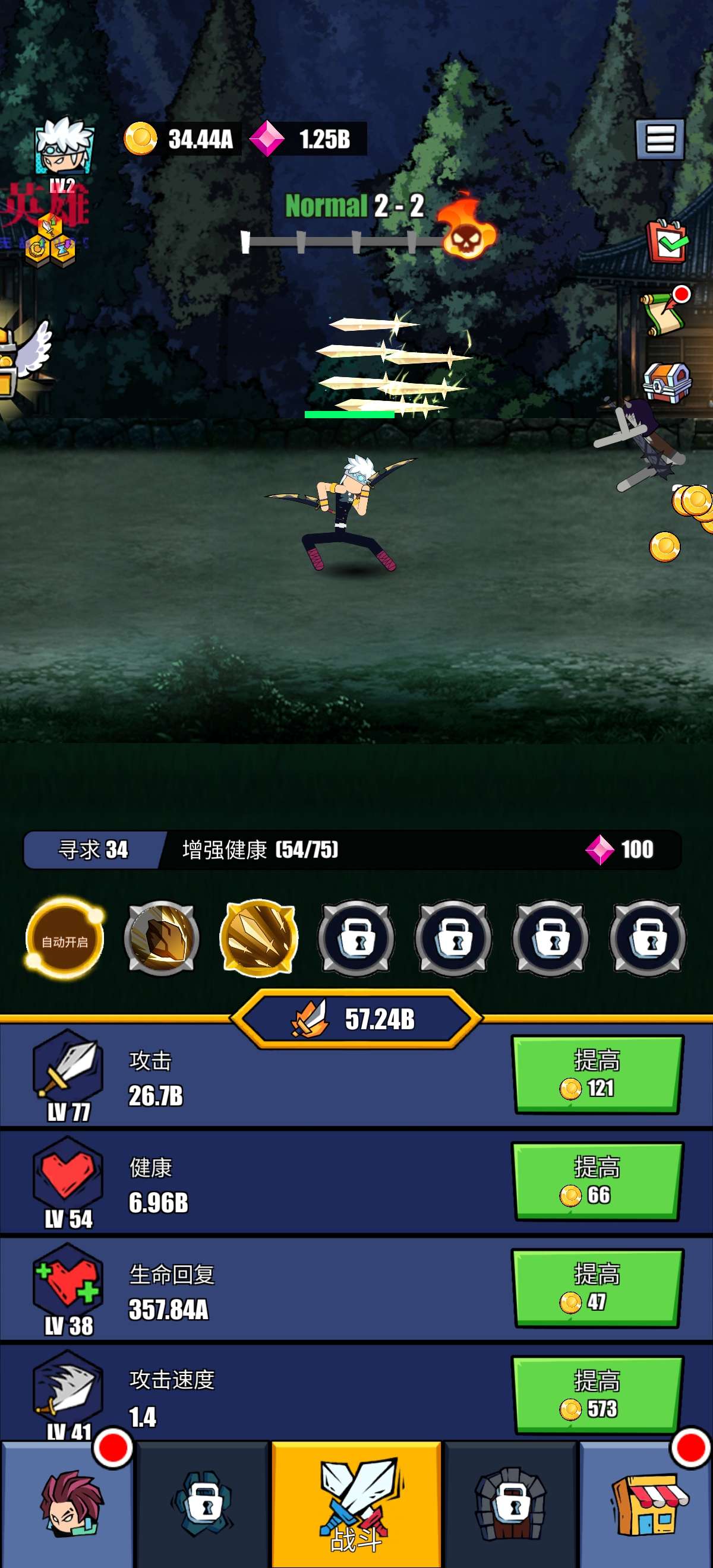Claim the 增强健康 quest reward bar
The width and height of the screenshot is (713, 1568).
click(x=352, y=850)
